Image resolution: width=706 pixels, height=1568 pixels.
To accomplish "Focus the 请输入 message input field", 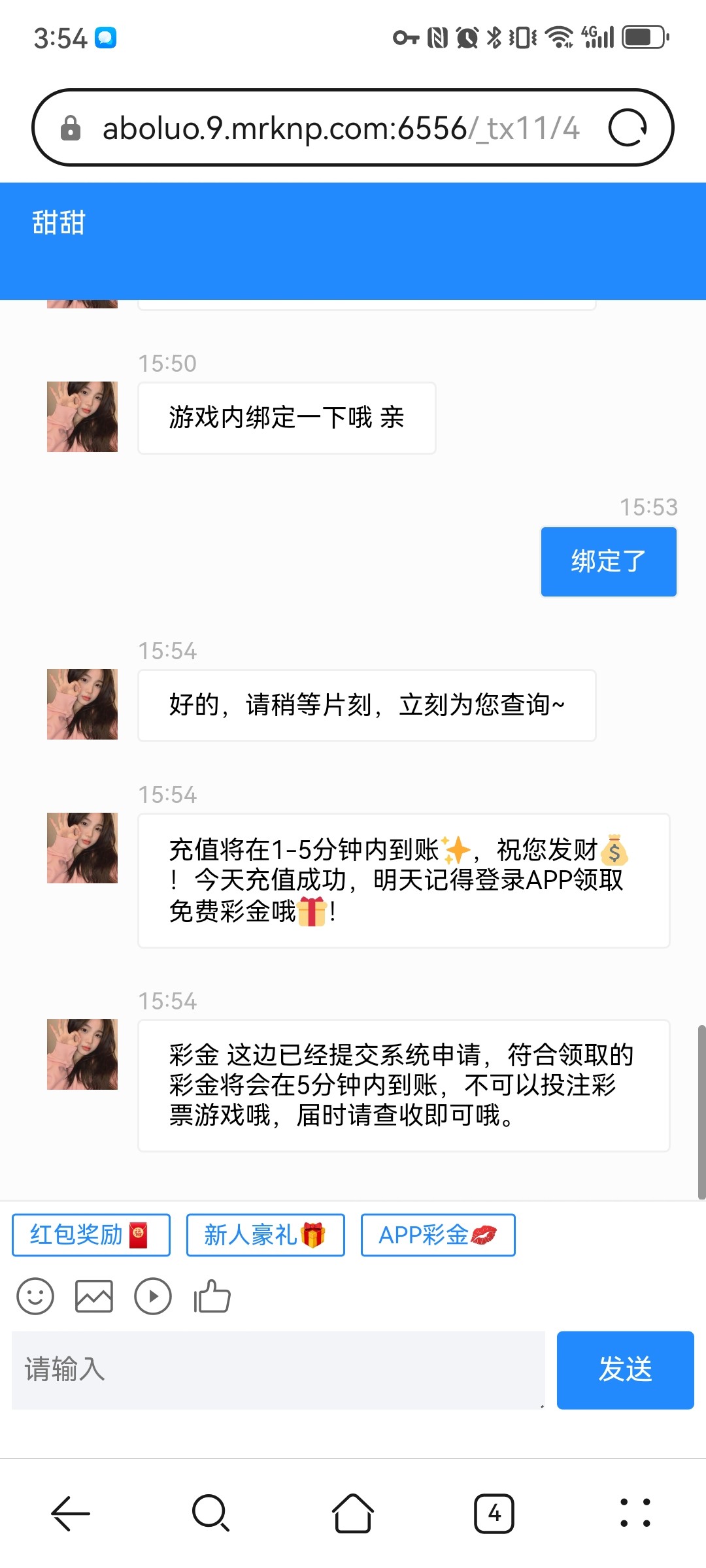I will [278, 1369].
